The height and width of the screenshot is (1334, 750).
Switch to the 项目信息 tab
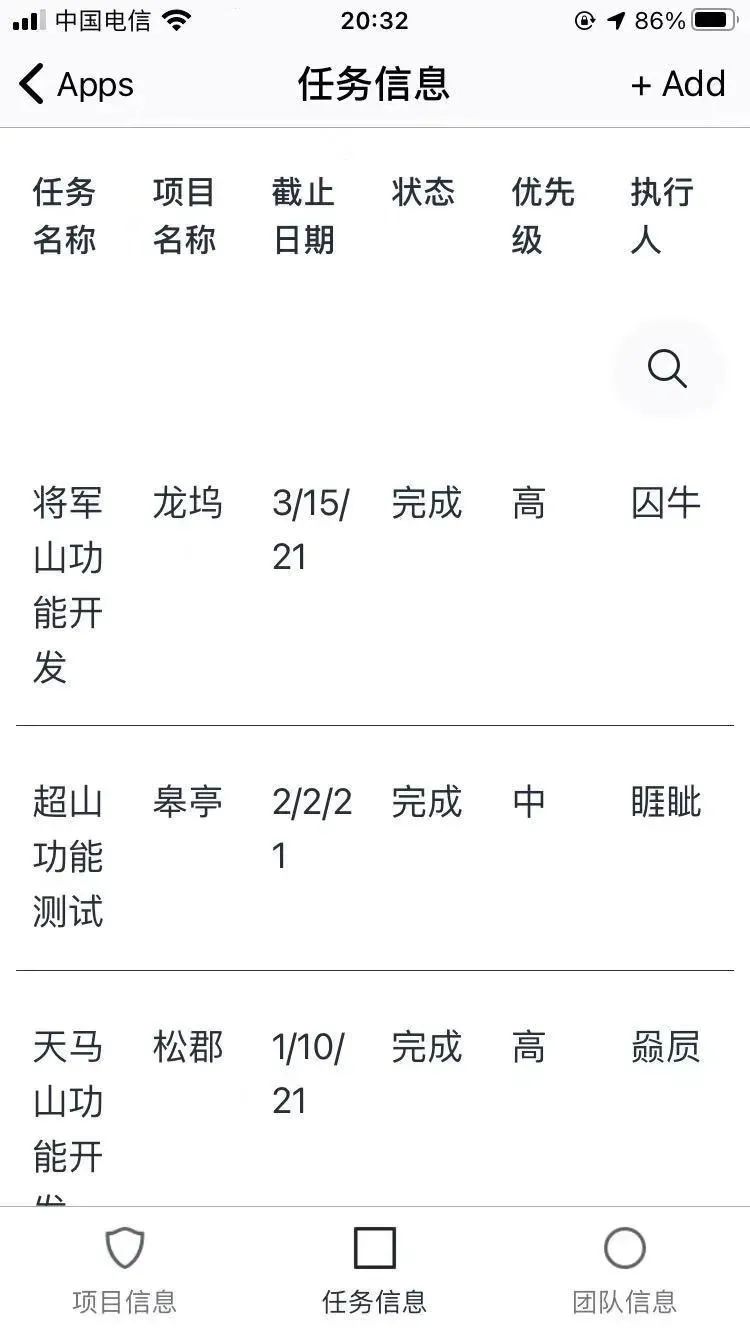125,1270
